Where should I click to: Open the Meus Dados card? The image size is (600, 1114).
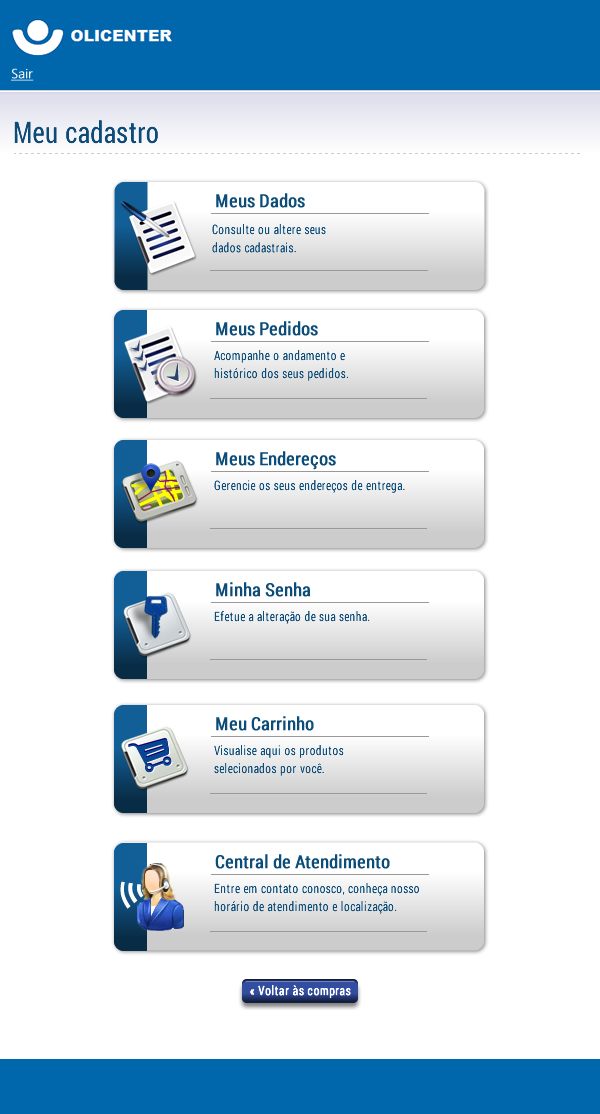[299, 236]
